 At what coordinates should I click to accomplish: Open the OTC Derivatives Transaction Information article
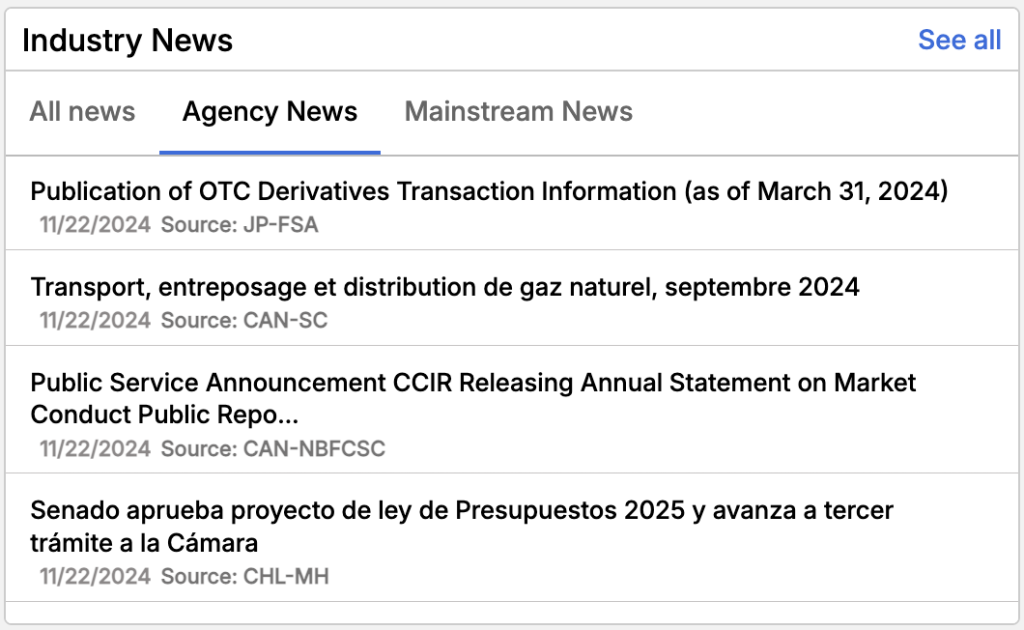(489, 191)
